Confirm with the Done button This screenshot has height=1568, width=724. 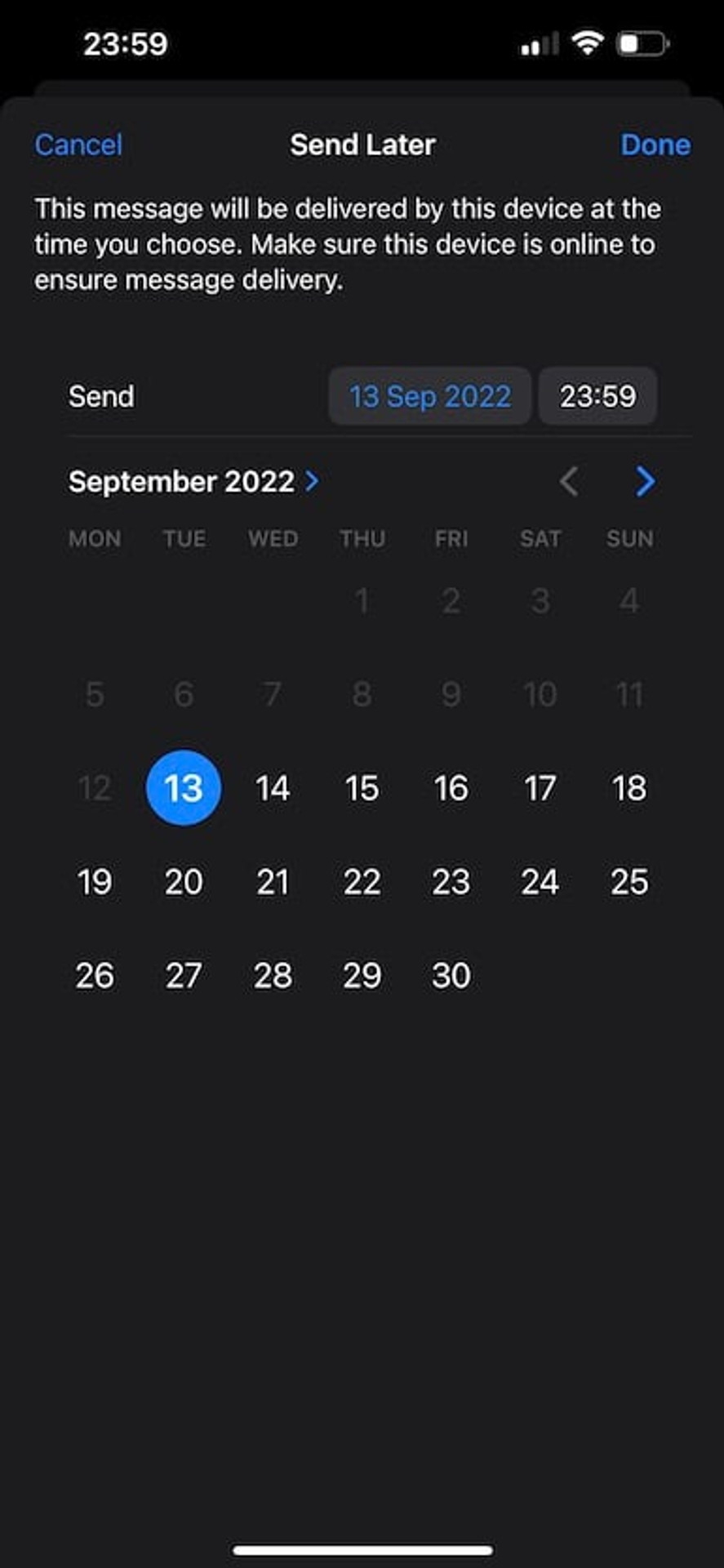(x=655, y=145)
